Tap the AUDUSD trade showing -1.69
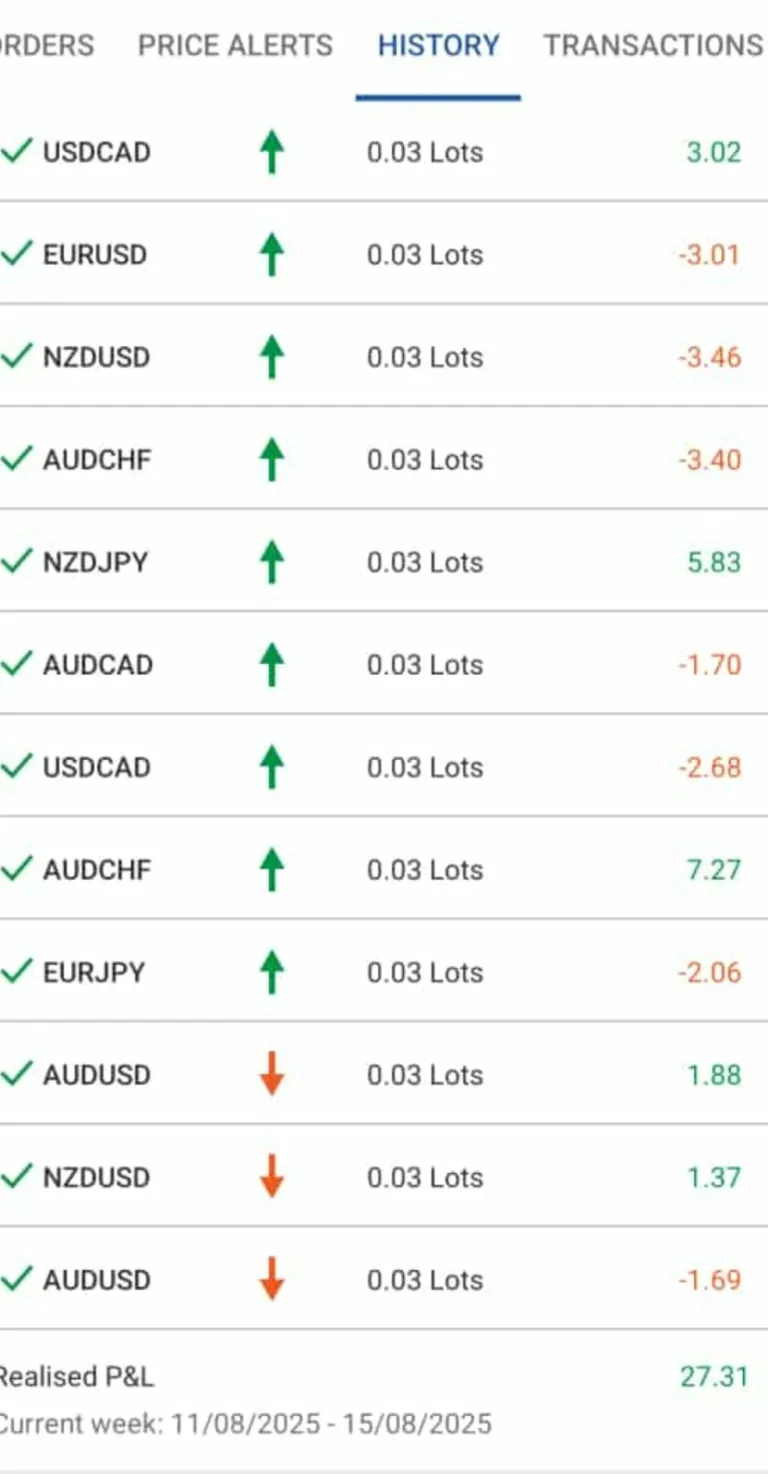The width and height of the screenshot is (768, 1474). click(x=384, y=1280)
